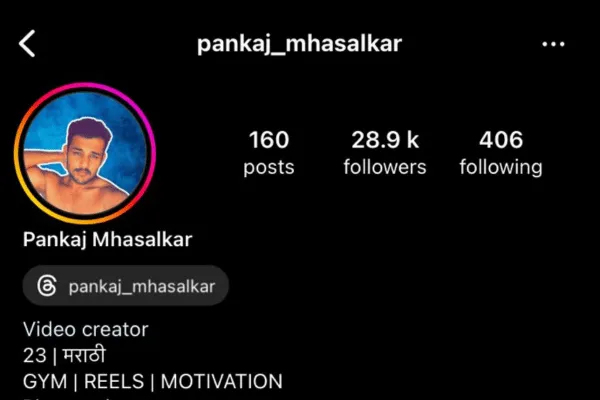The width and height of the screenshot is (600, 400).
Task: Open the 160 posts count
Action: pos(268,152)
